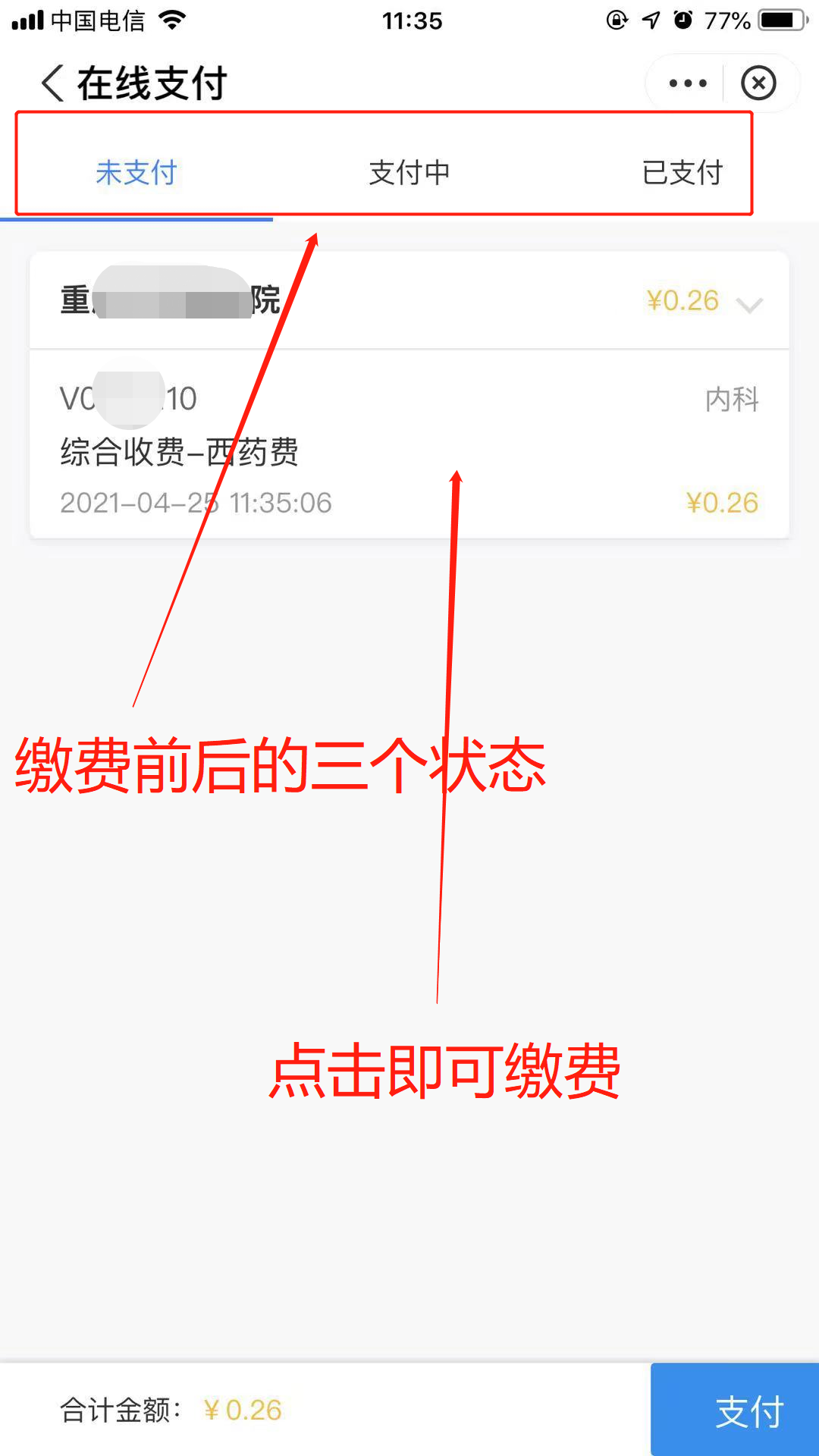This screenshot has width=819, height=1456.
Task: Switch to the 未支付 tab
Action: pyautogui.click(x=136, y=173)
